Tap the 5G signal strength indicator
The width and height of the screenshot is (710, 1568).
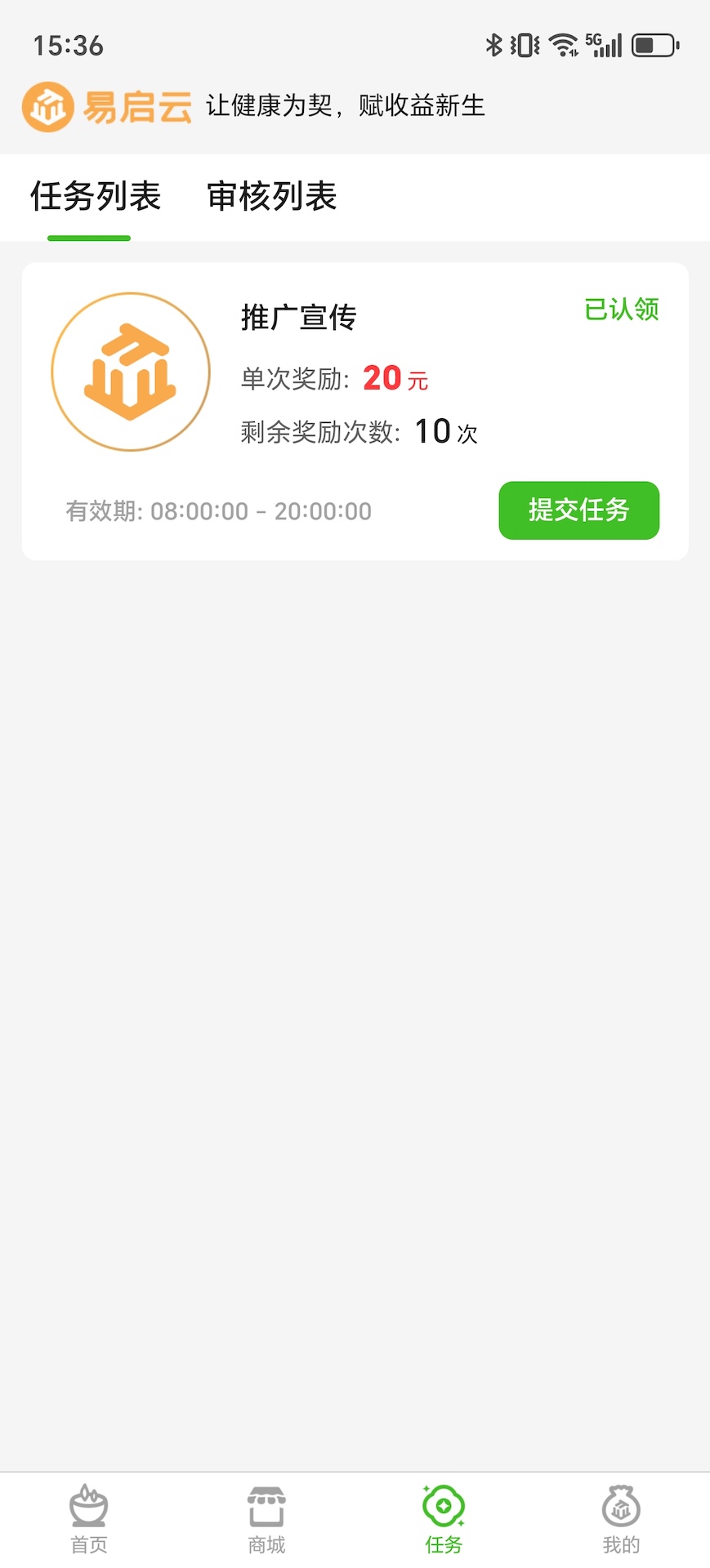point(605,42)
